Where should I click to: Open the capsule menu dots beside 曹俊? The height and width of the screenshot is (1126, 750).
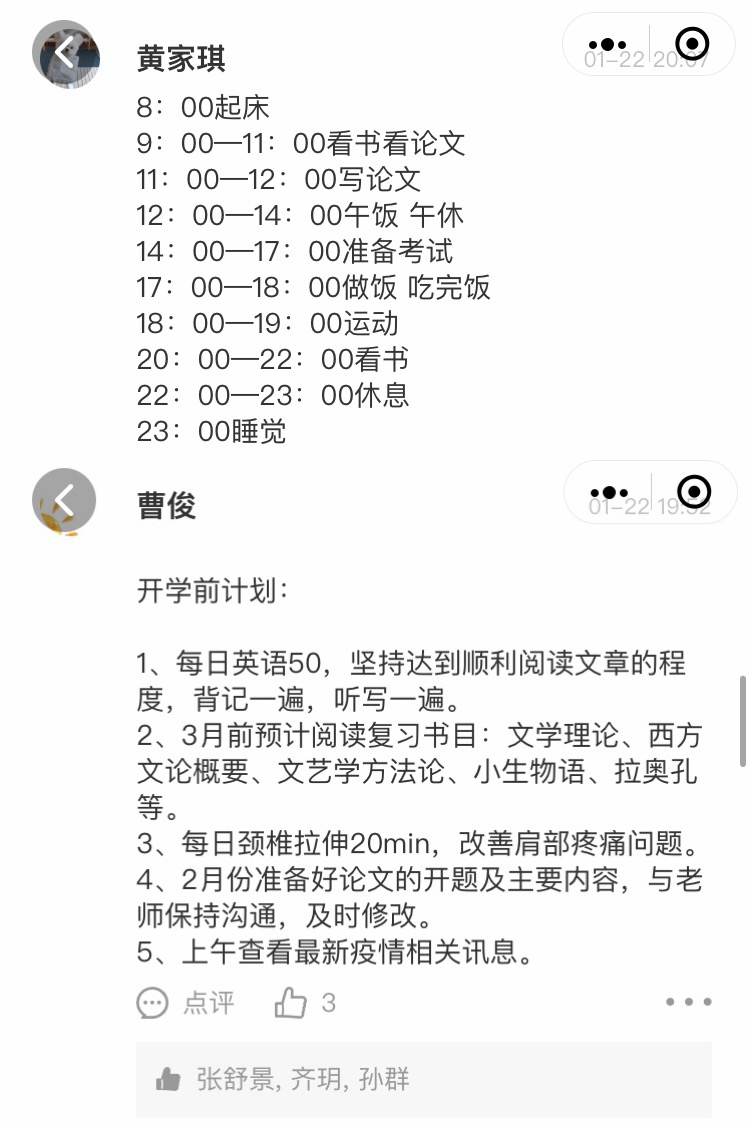pos(609,493)
